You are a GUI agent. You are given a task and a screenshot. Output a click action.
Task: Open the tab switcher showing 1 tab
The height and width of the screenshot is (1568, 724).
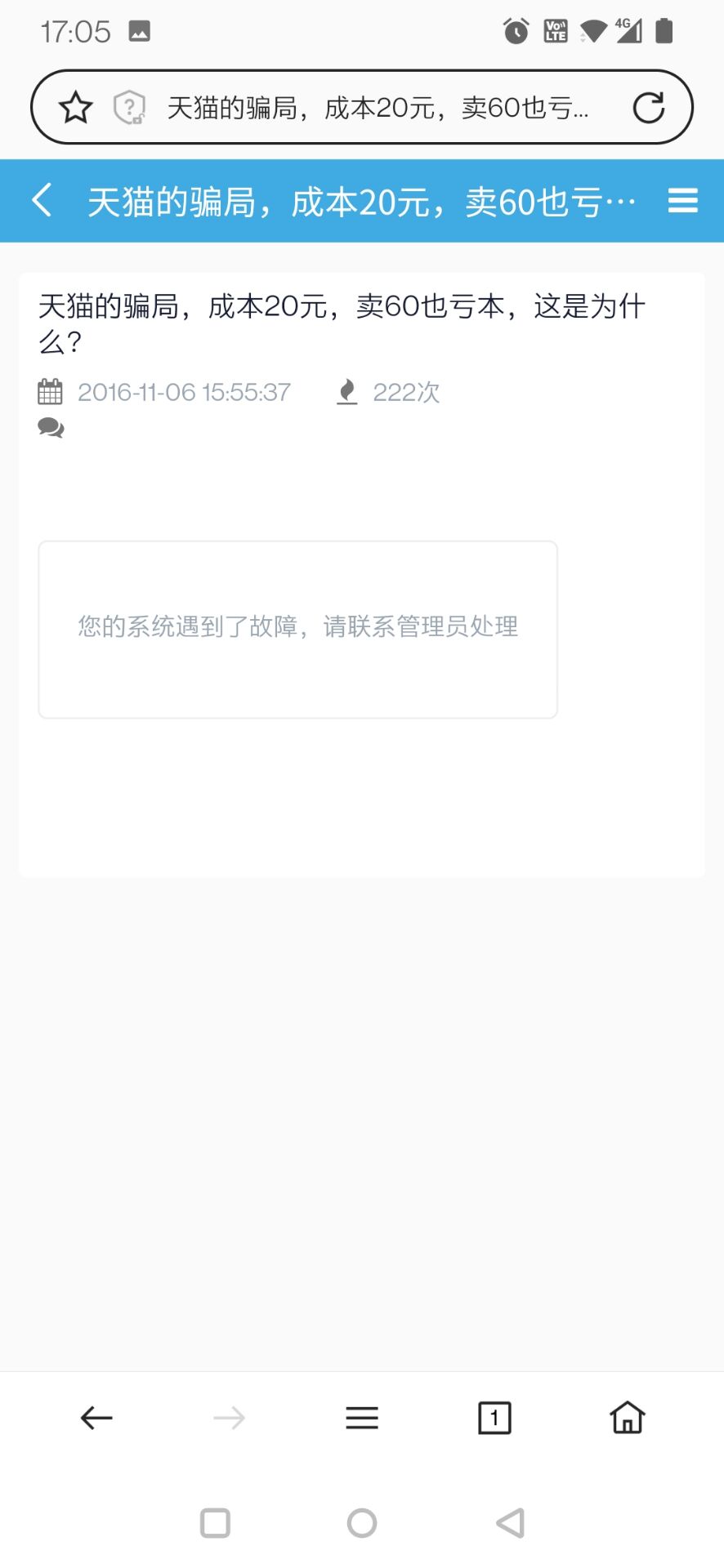494,1418
